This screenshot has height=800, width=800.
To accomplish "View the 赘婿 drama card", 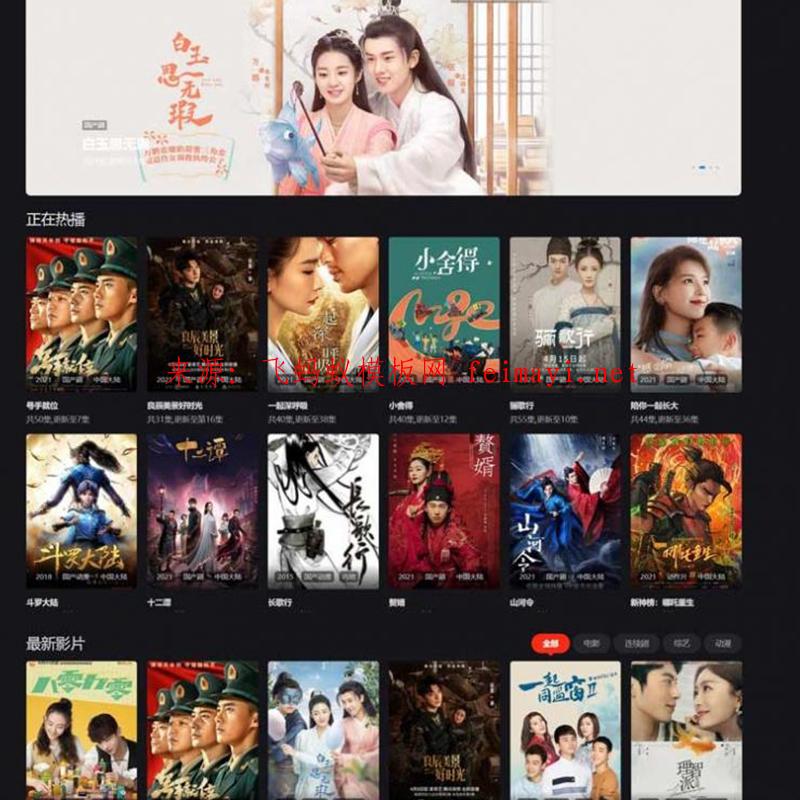I will (x=444, y=510).
